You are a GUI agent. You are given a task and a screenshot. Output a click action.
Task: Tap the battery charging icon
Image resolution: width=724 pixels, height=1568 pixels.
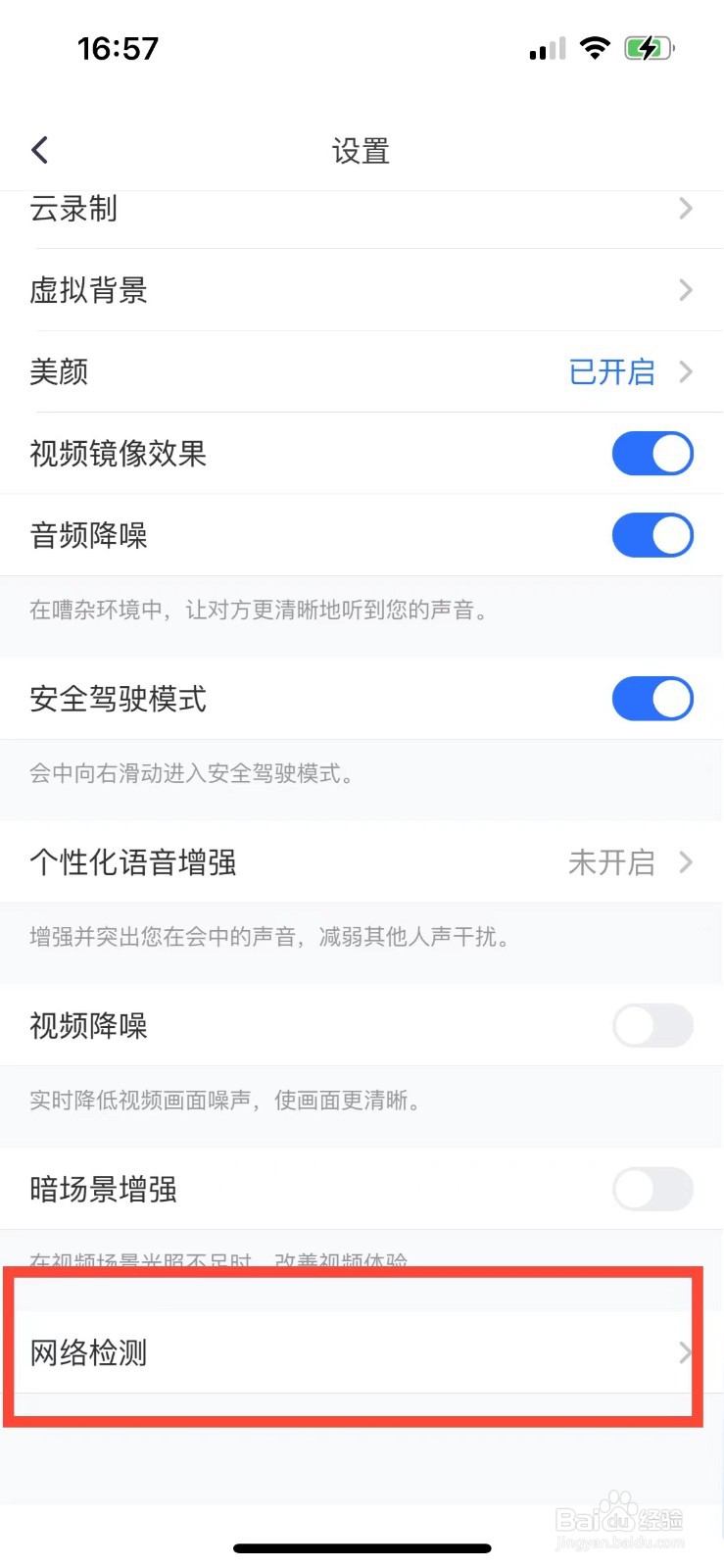[649, 47]
